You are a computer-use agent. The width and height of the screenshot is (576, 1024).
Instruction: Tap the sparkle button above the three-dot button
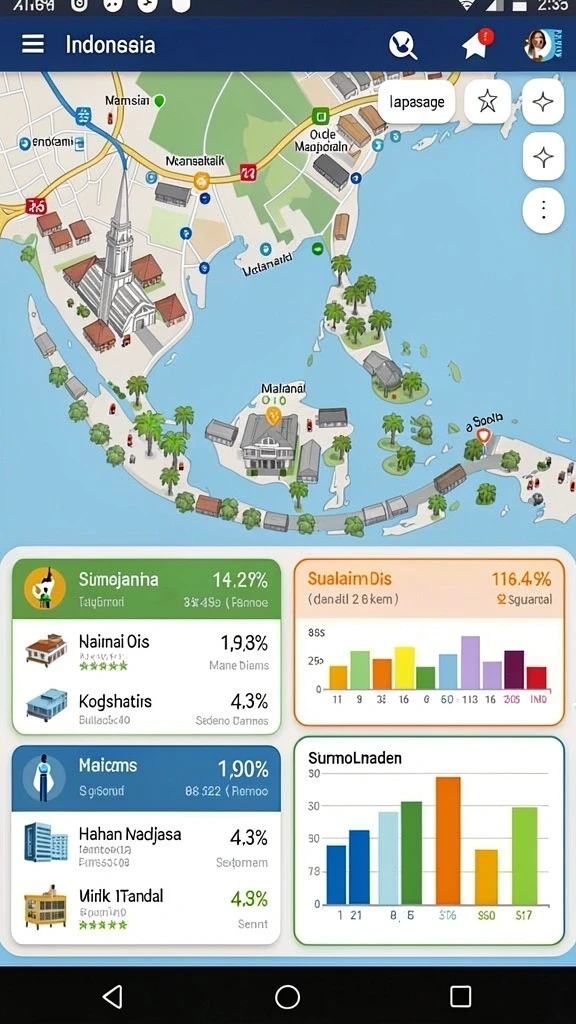(543, 157)
